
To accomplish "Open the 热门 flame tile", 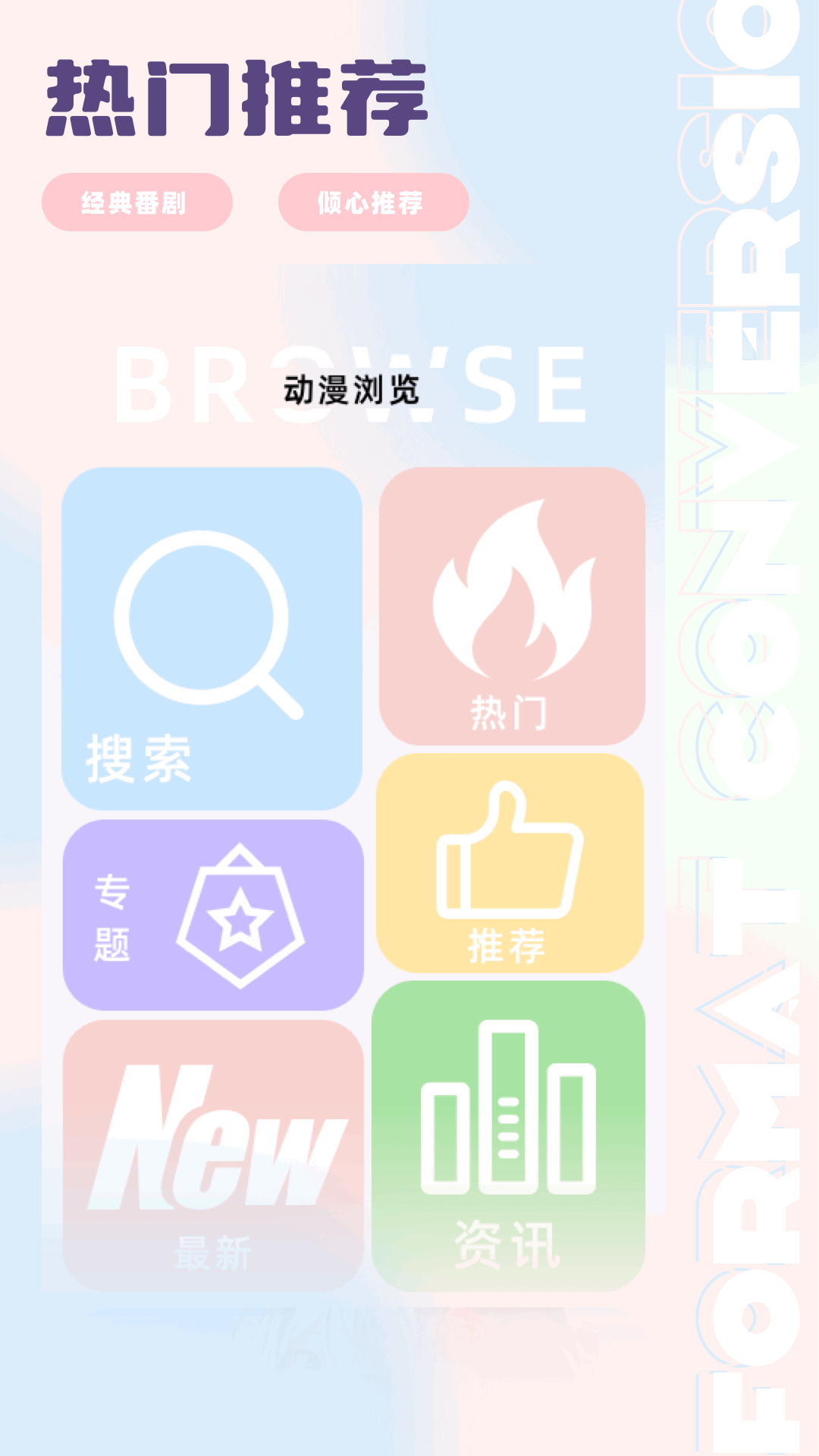I will click(x=512, y=606).
